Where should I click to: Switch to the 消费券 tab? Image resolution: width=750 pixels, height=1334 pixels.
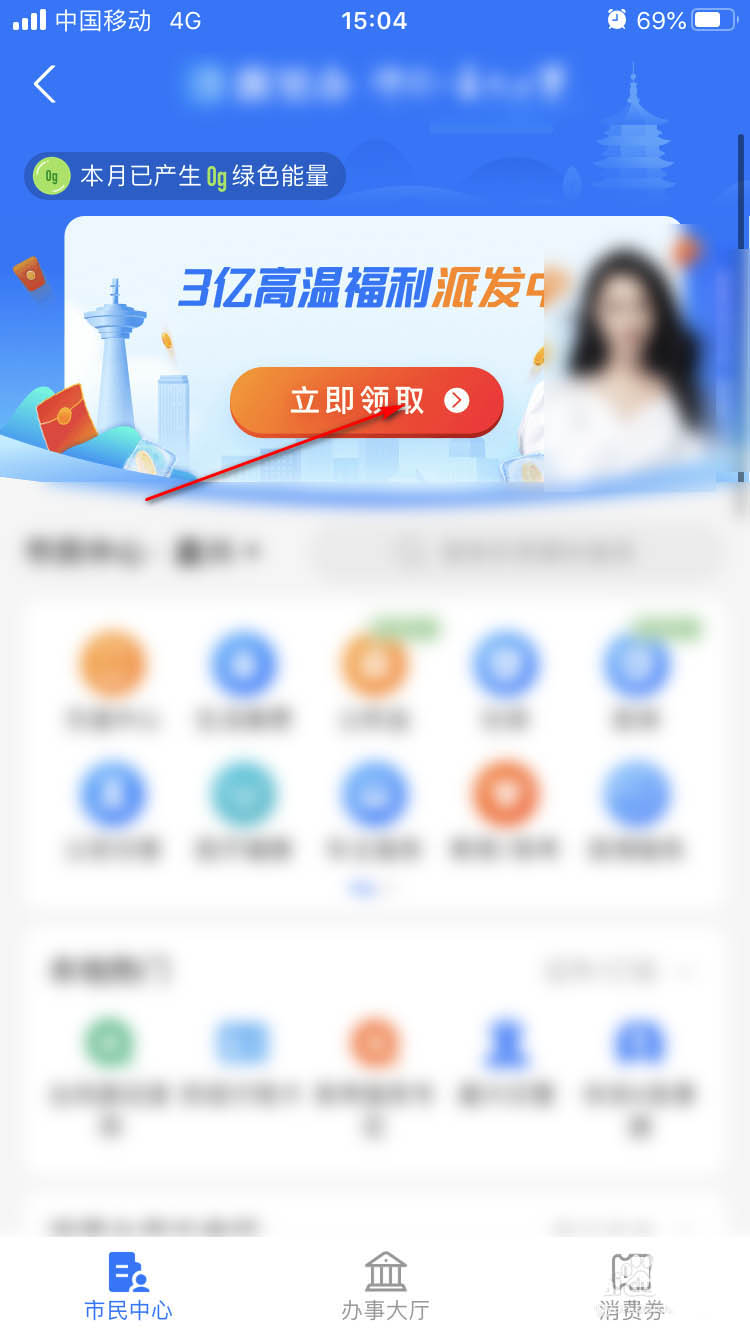point(631,1286)
